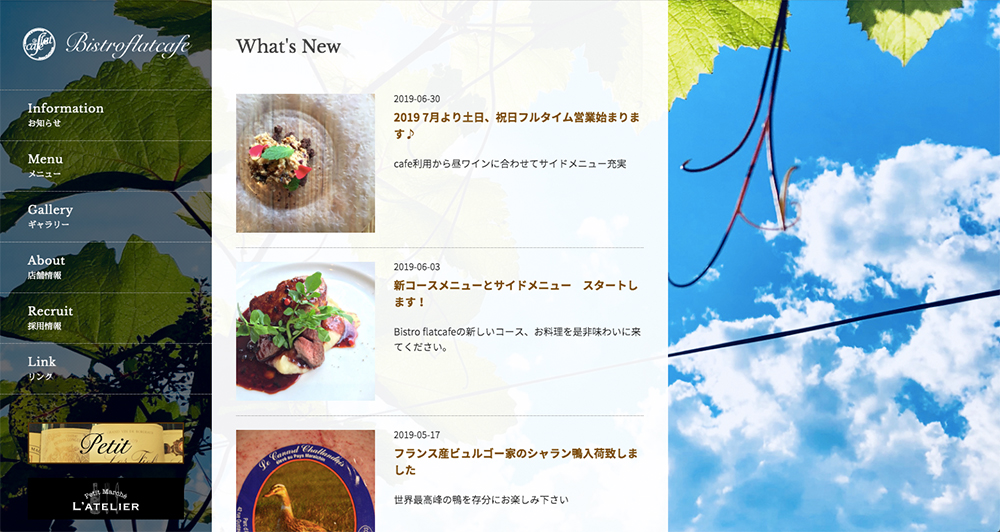Open the Information menu item
The height and width of the screenshot is (532, 1000).
click(65, 114)
